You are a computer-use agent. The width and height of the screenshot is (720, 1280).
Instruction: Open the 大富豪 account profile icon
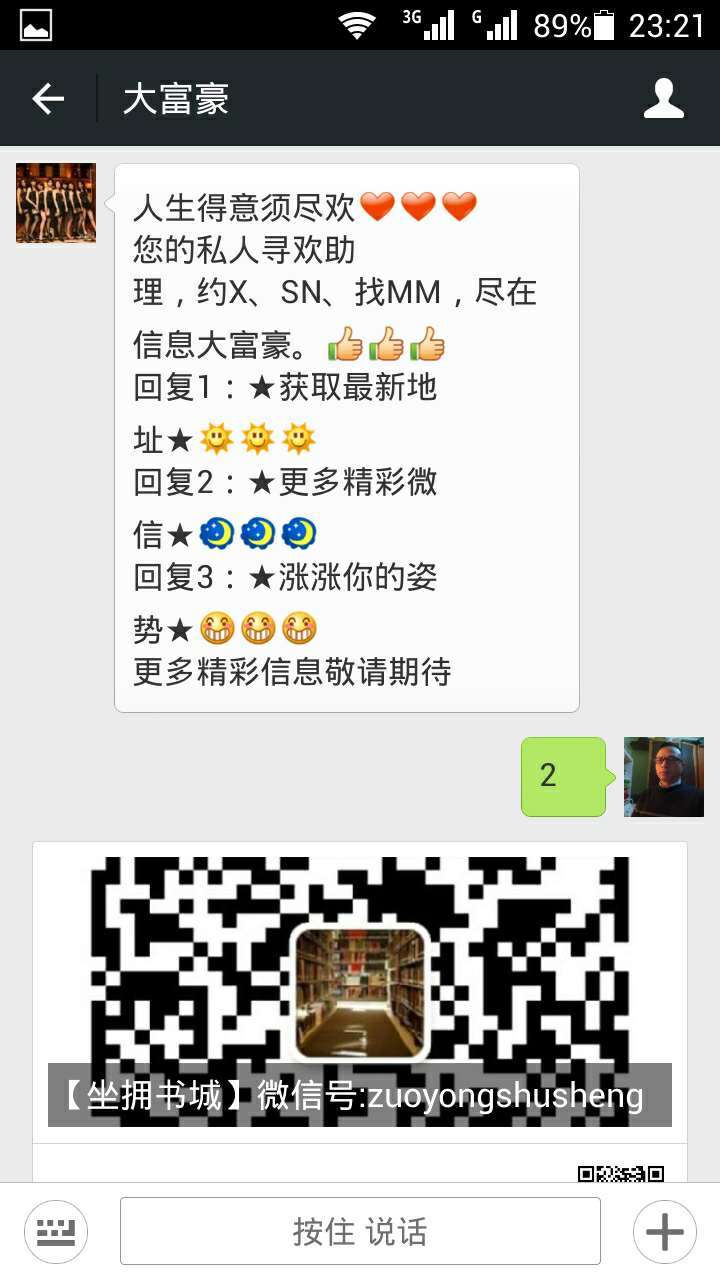click(663, 98)
